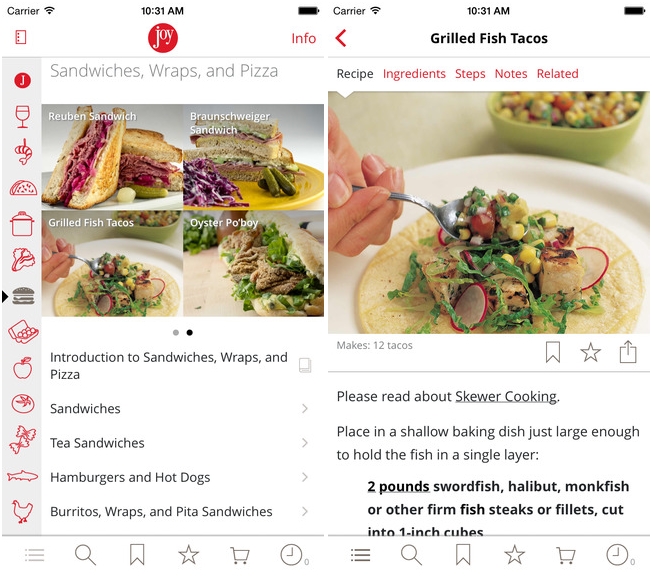652x576 pixels.
Task: Switch to the Related tab
Action: coord(557,74)
